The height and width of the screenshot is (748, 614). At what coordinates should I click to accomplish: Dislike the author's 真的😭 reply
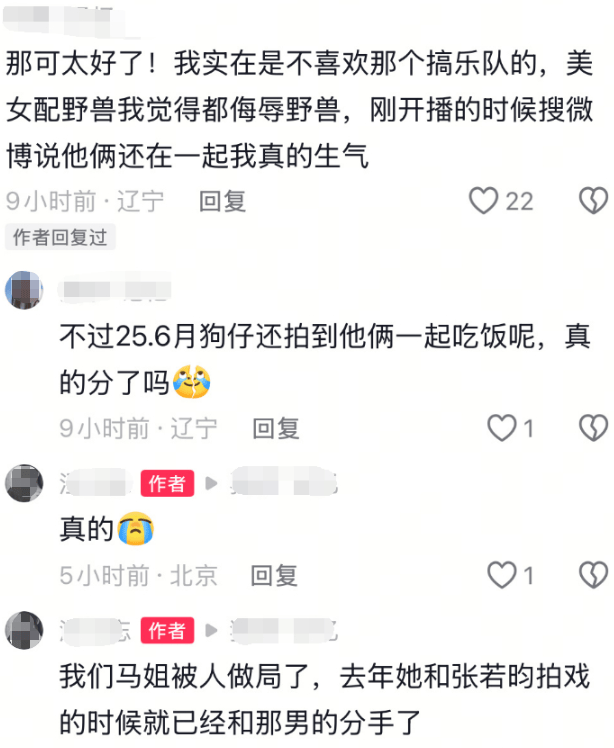[594, 575]
